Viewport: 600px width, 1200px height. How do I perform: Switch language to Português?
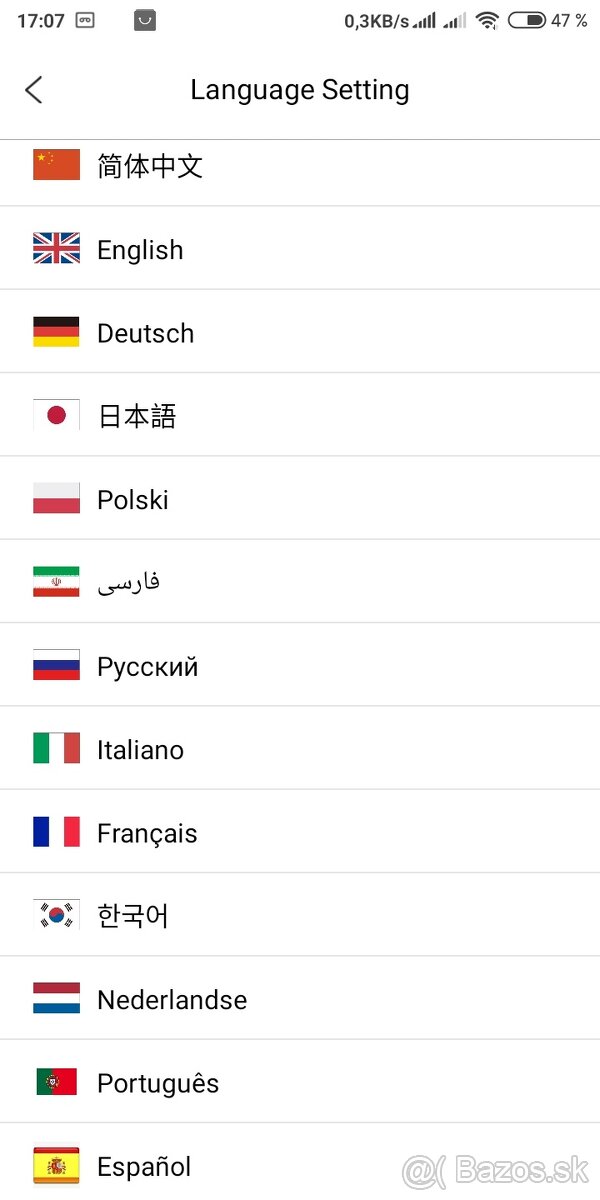[158, 1083]
